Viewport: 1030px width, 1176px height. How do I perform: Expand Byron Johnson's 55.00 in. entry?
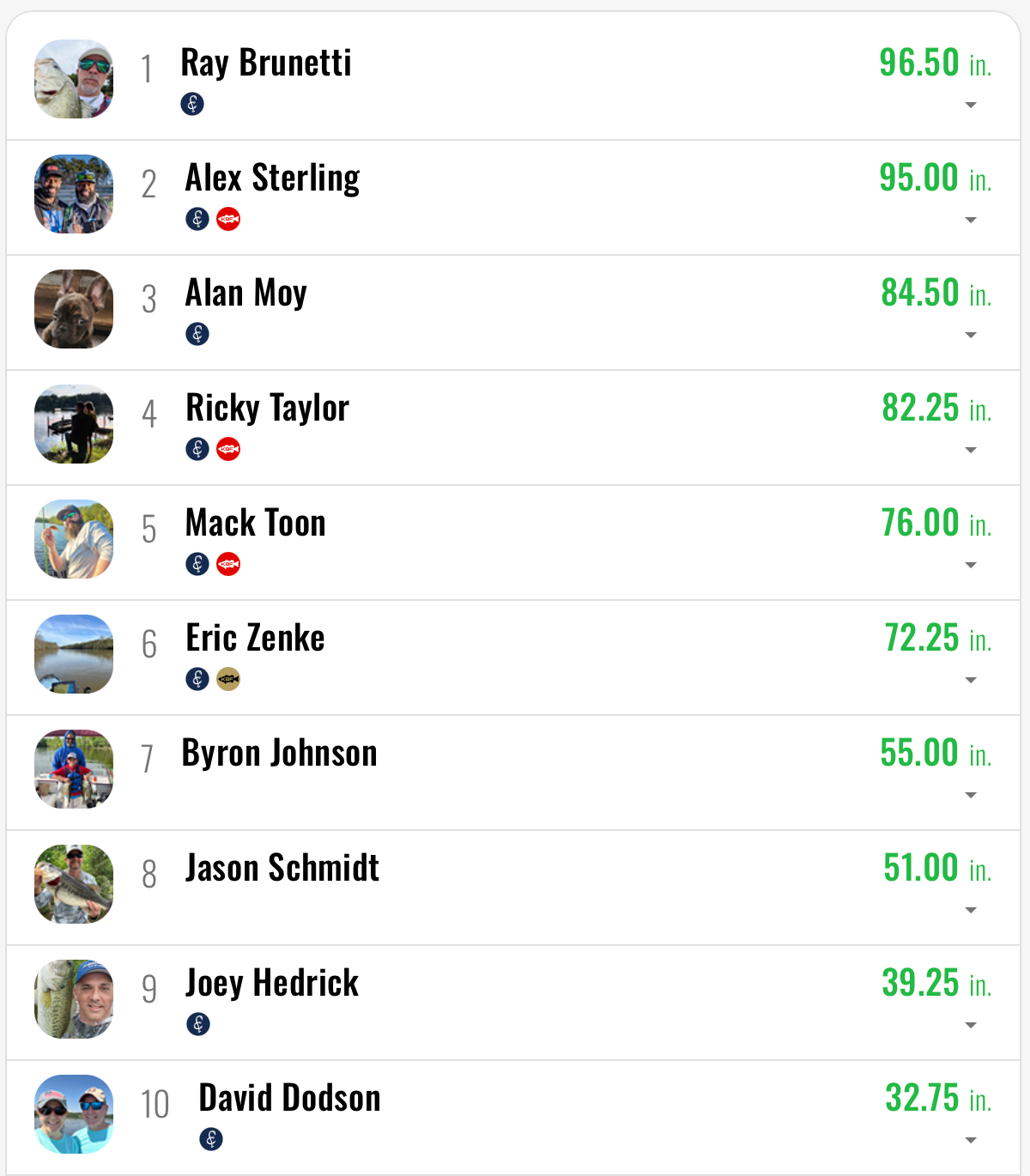pos(971,795)
